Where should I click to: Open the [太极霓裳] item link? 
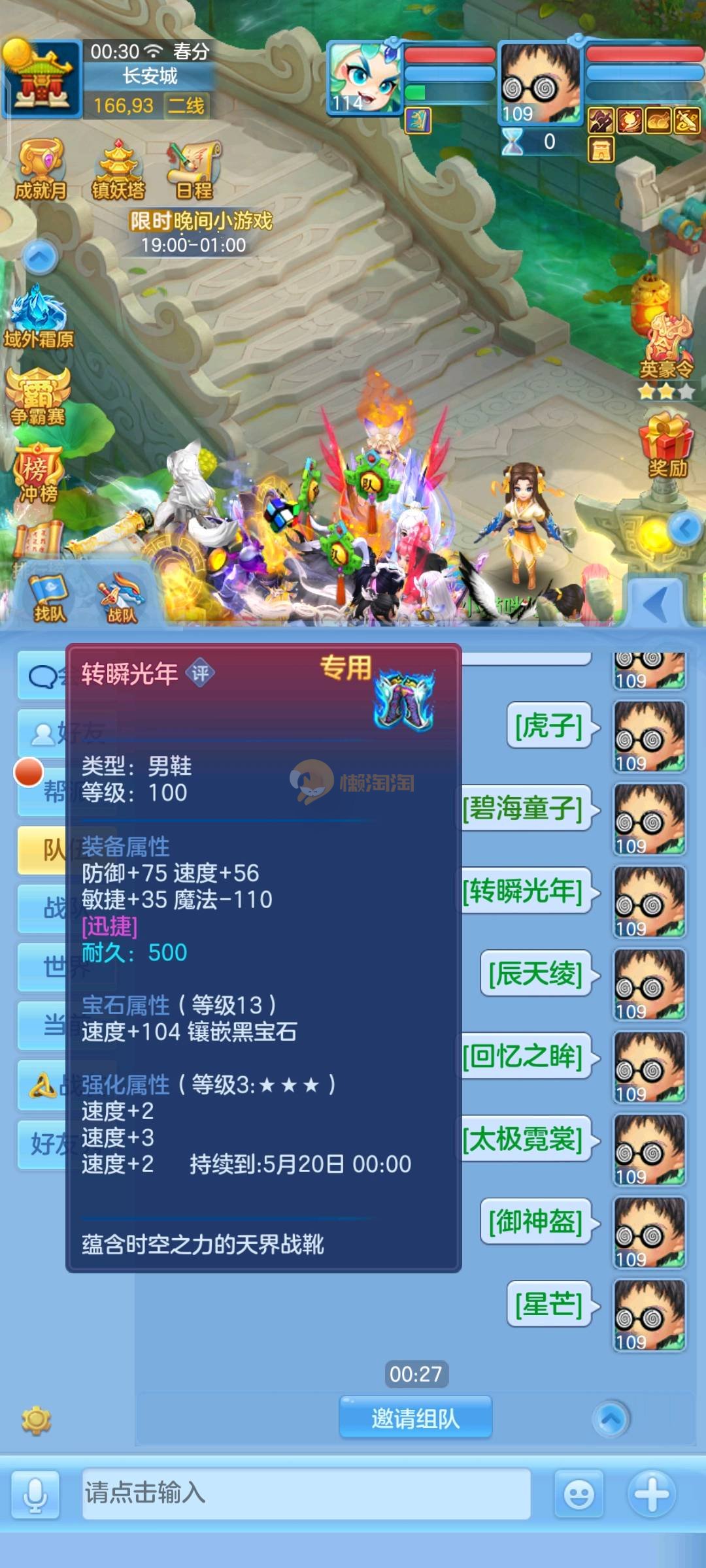524,1139
